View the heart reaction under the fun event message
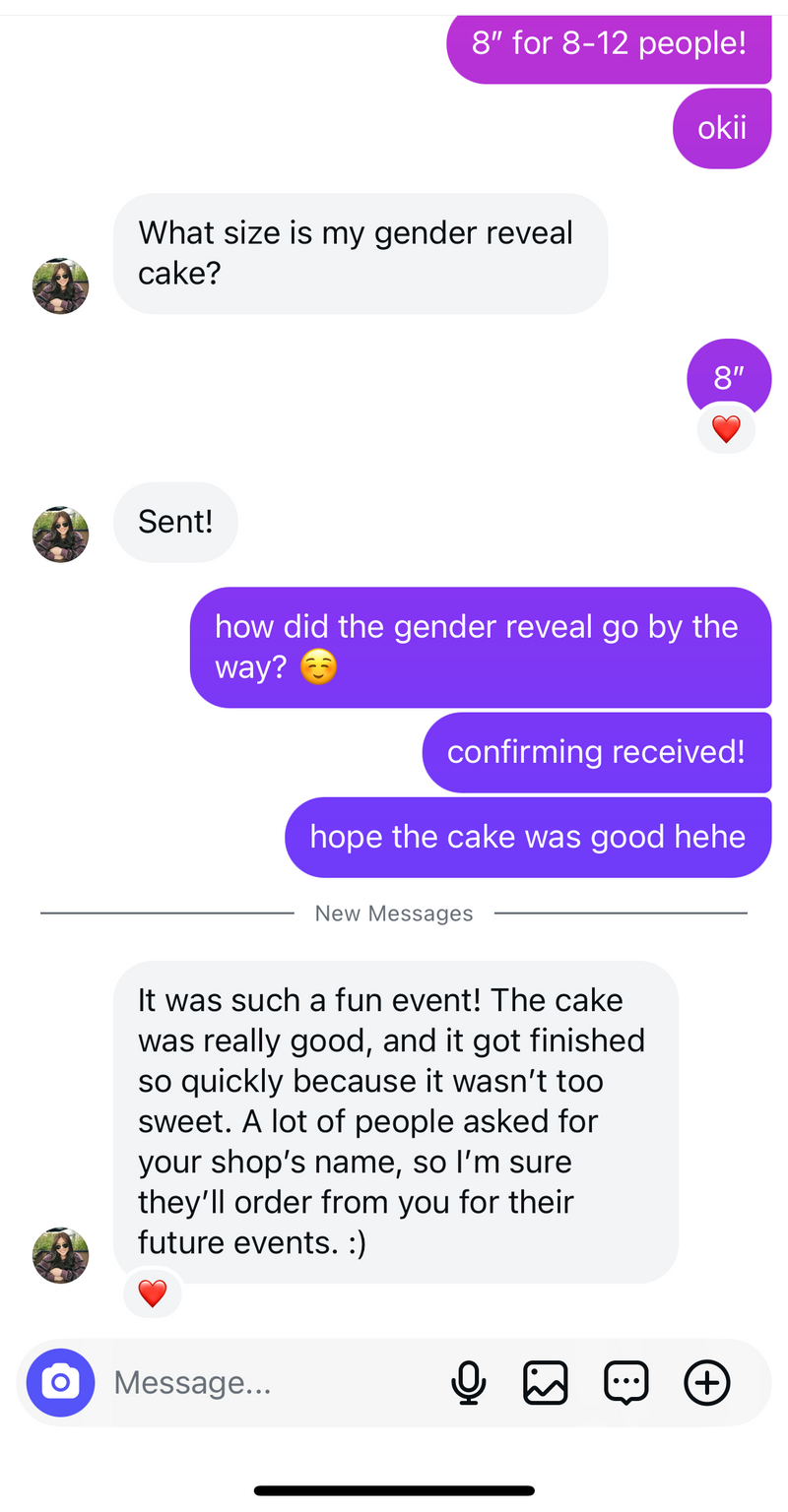Screen dimensions: 788x1512 tap(153, 1292)
